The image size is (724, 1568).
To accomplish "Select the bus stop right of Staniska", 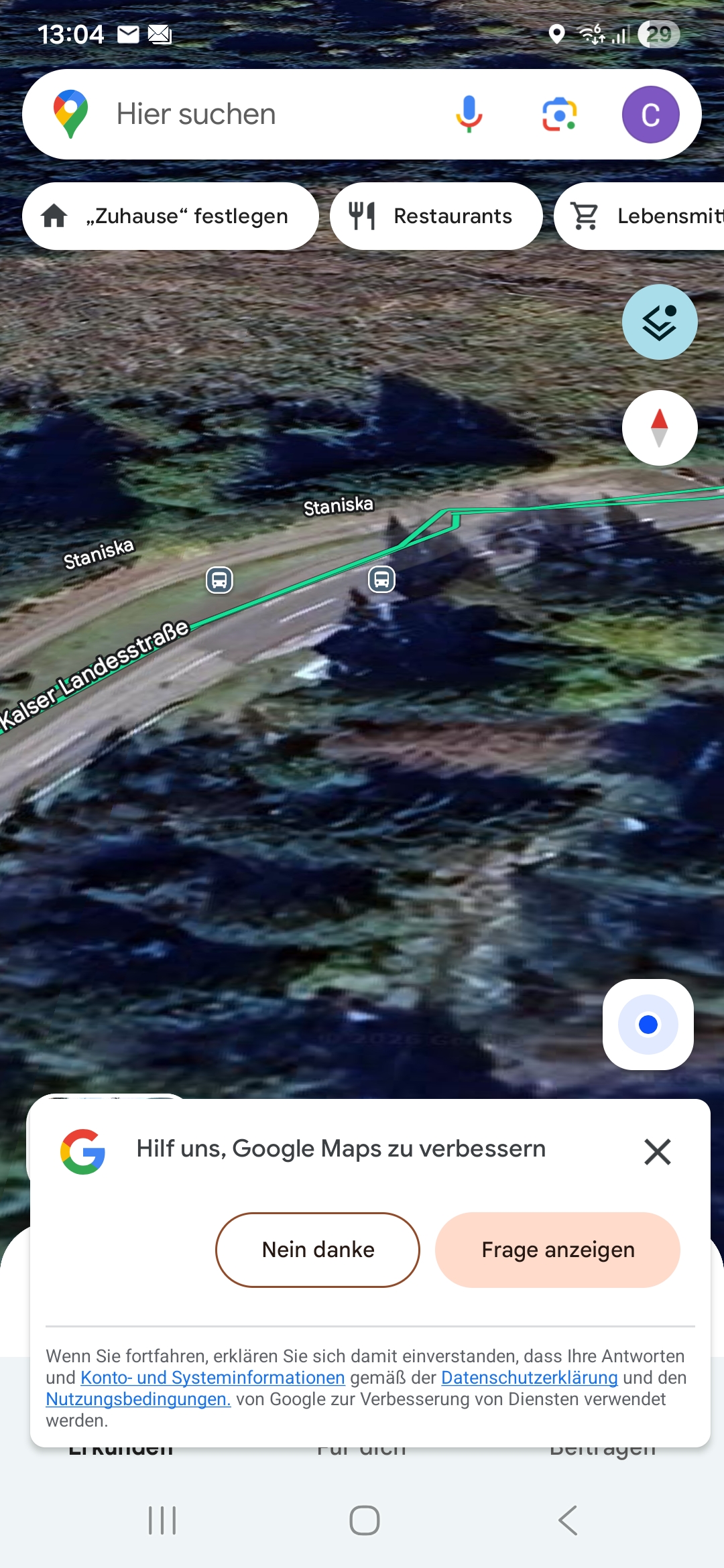I will 381,579.
